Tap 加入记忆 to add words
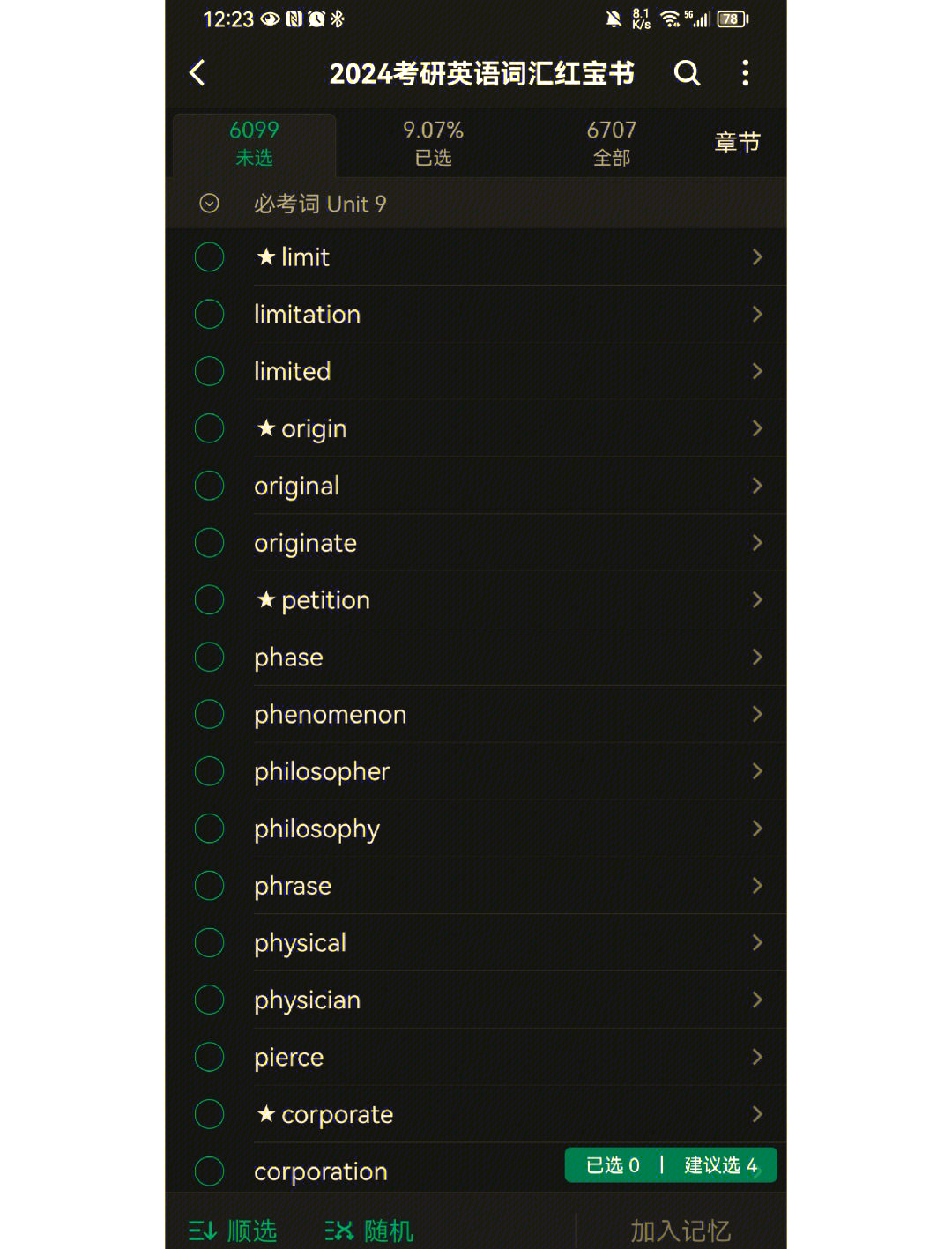 pos(681,1230)
